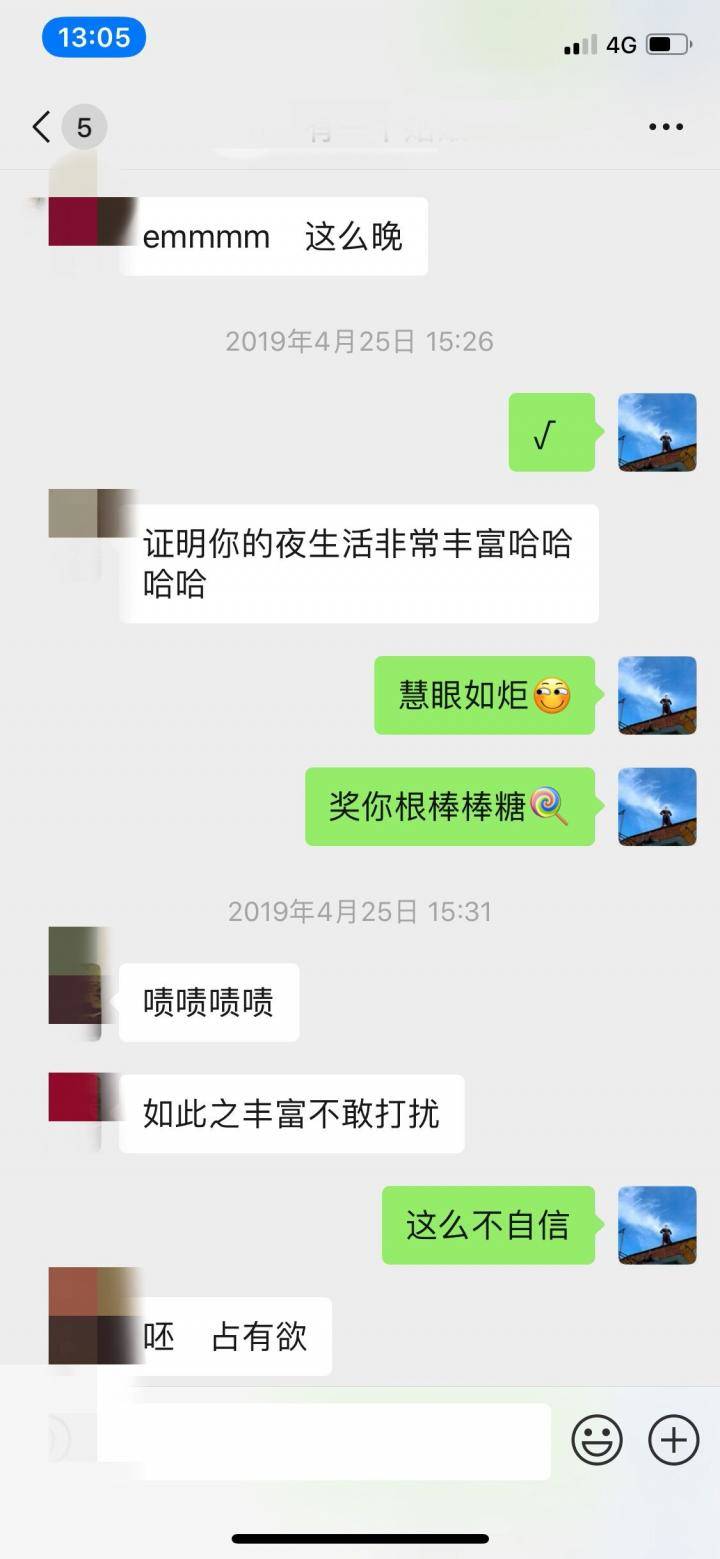The image size is (720, 1559).
Task: Open the emoji picker icon
Action: point(597,1440)
